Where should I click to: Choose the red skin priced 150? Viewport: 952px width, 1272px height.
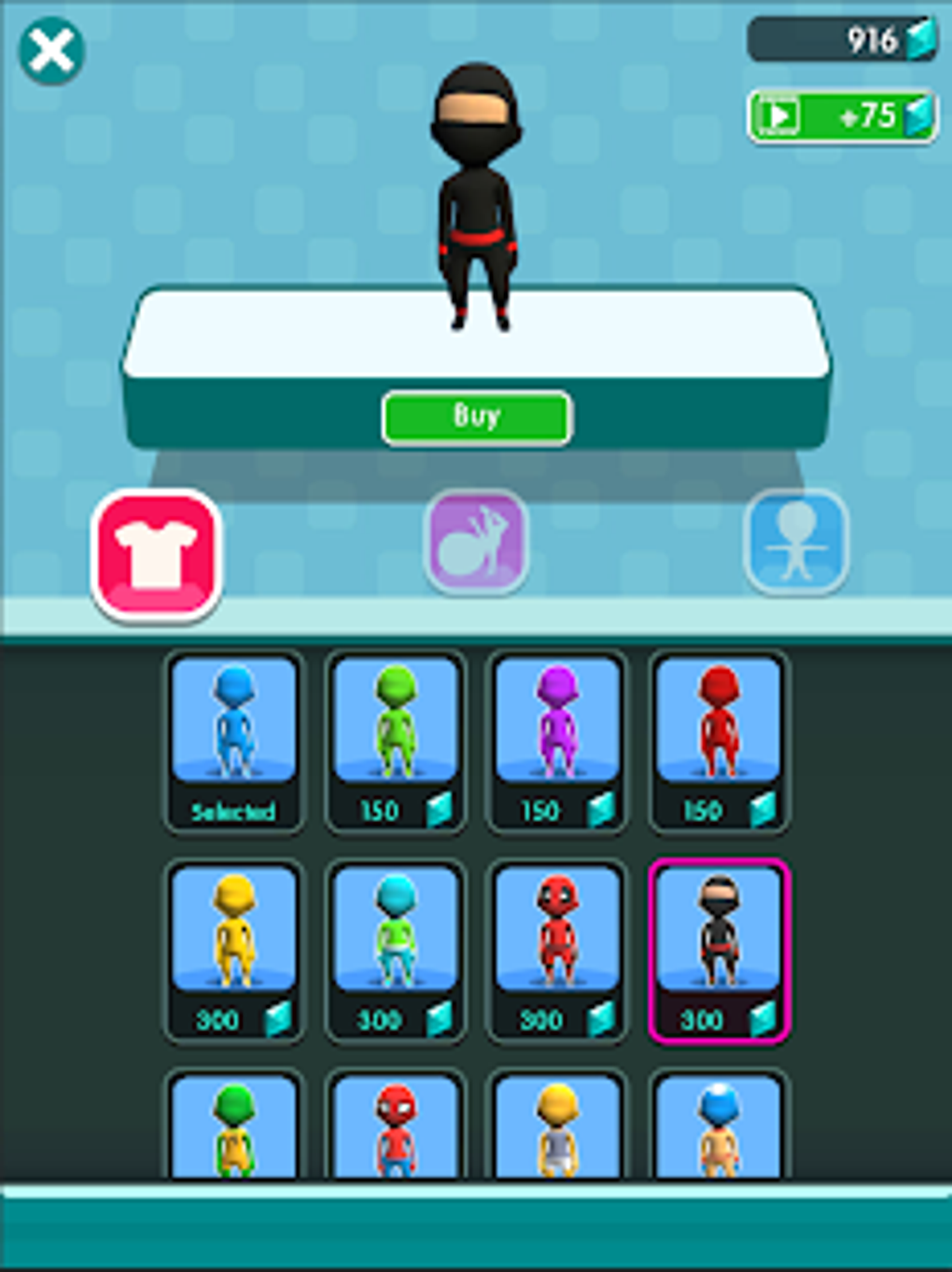(719, 741)
